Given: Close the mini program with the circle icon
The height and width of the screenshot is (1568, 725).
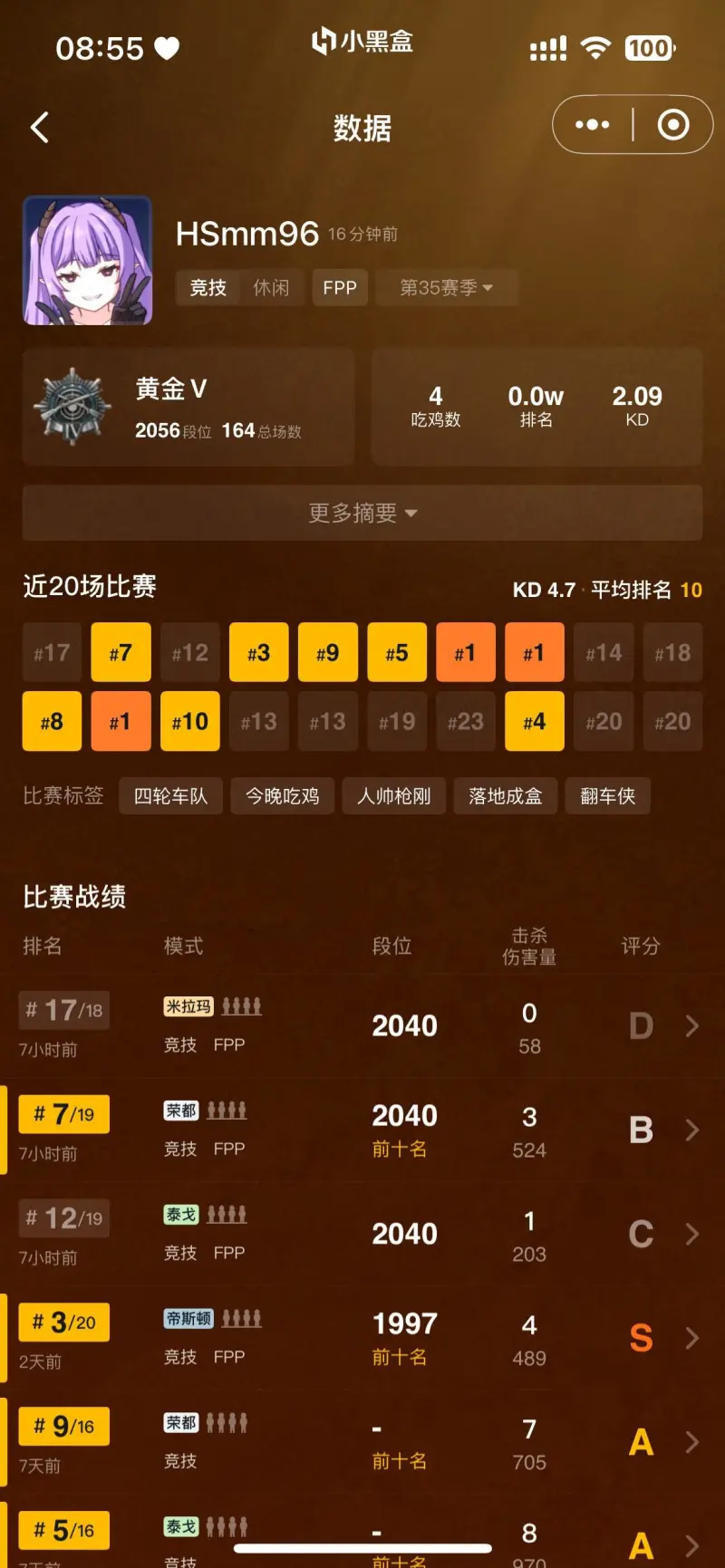Looking at the screenshot, I should (672, 125).
